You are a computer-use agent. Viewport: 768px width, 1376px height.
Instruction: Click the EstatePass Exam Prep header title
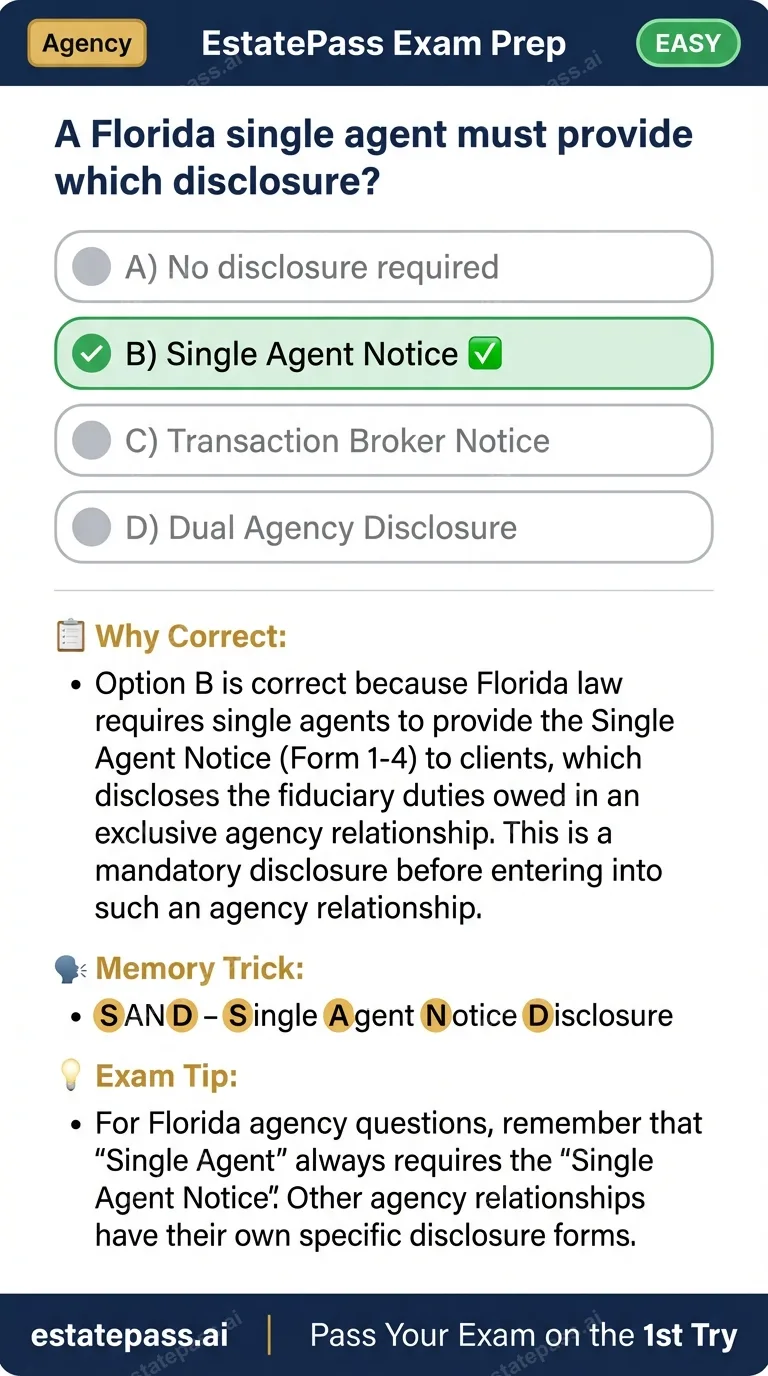pyautogui.click(x=384, y=43)
